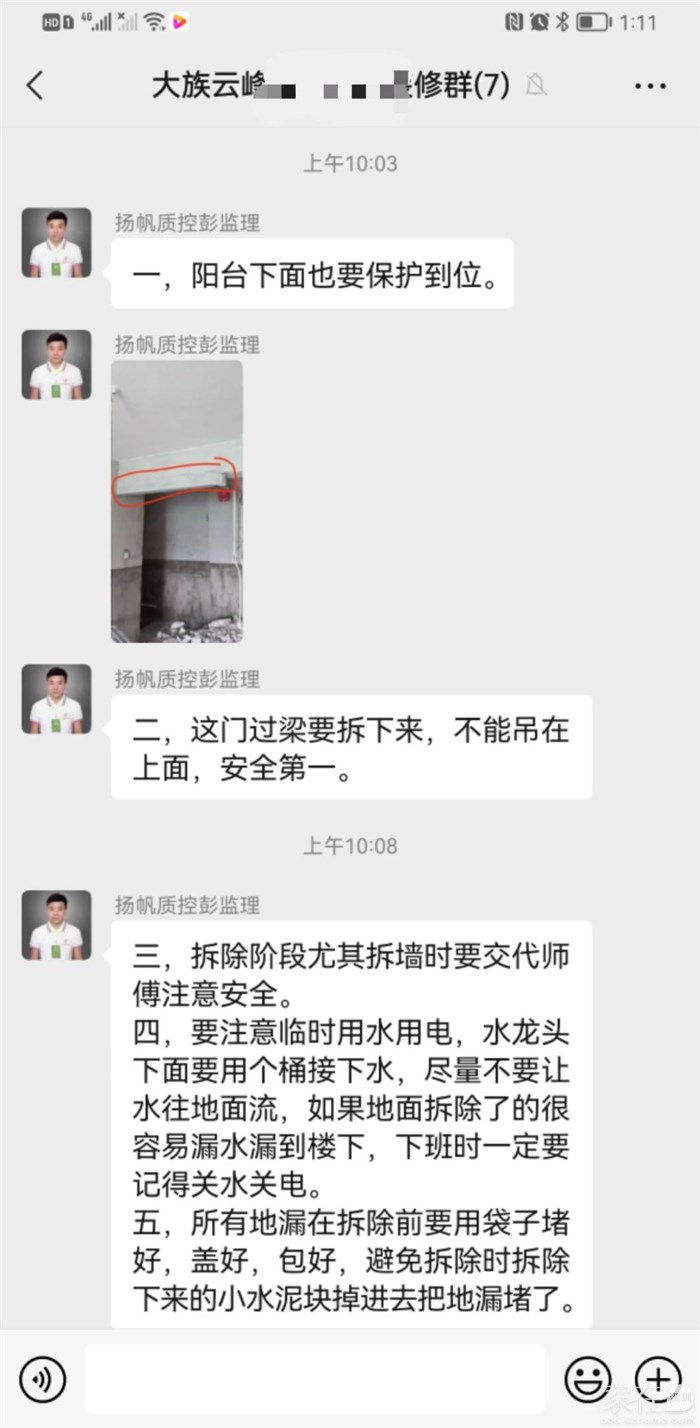
Task: Tap the avatar beside the 阳台下面 message
Action: pos(57,243)
